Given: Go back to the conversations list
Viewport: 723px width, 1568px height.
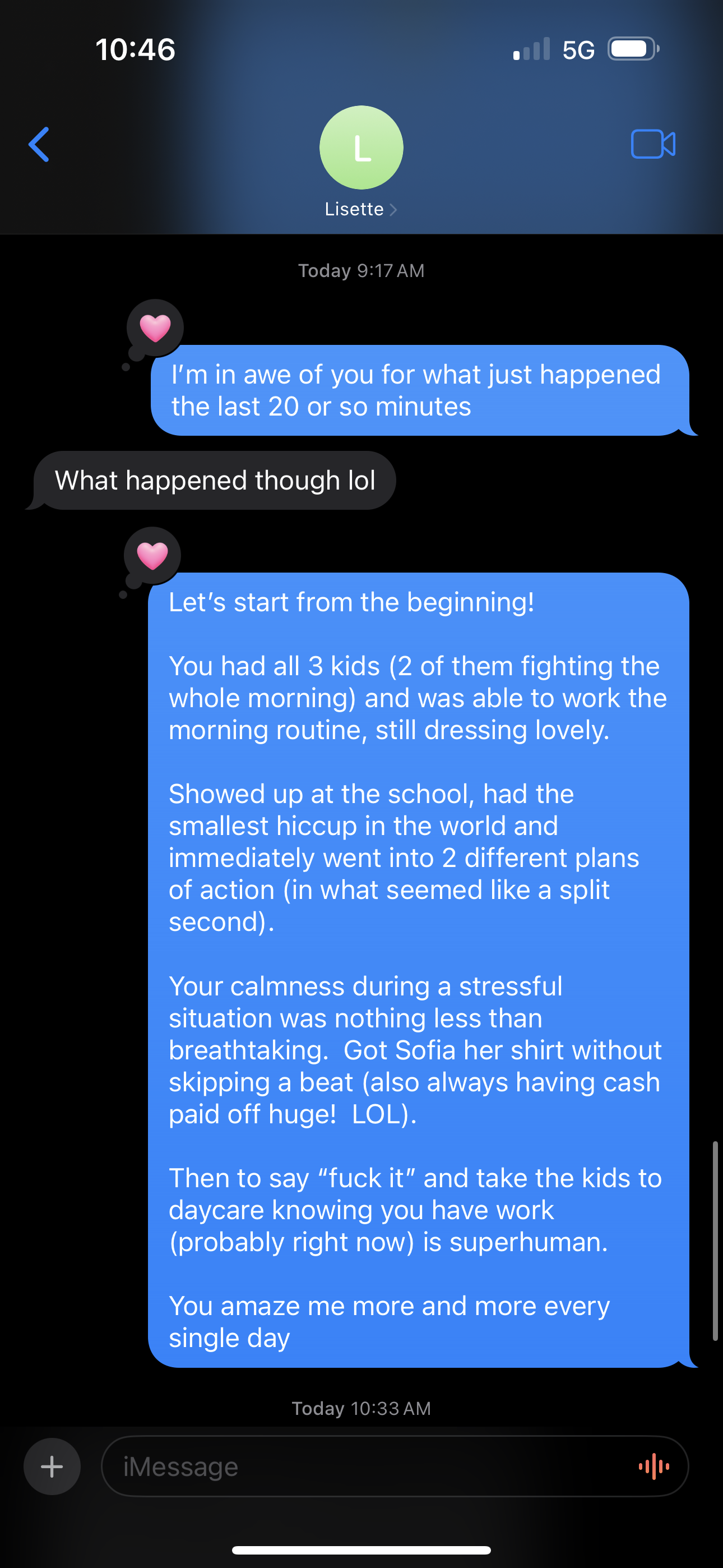Looking at the screenshot, I should pos(39,145).
